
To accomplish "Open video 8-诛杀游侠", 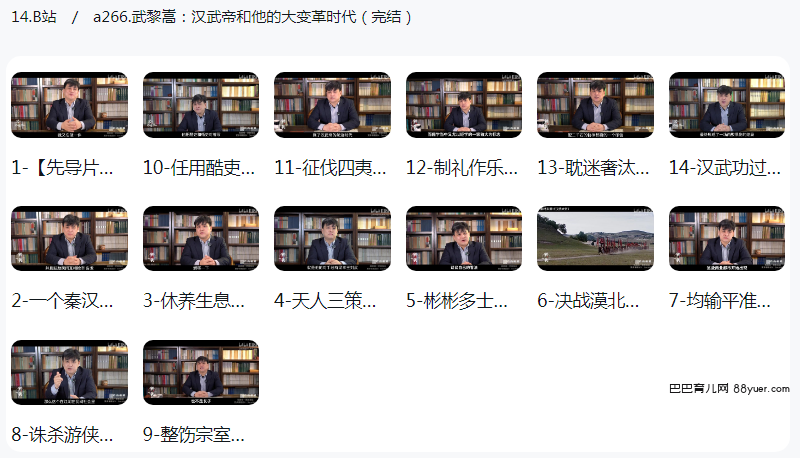I will (x=69, y=372).
